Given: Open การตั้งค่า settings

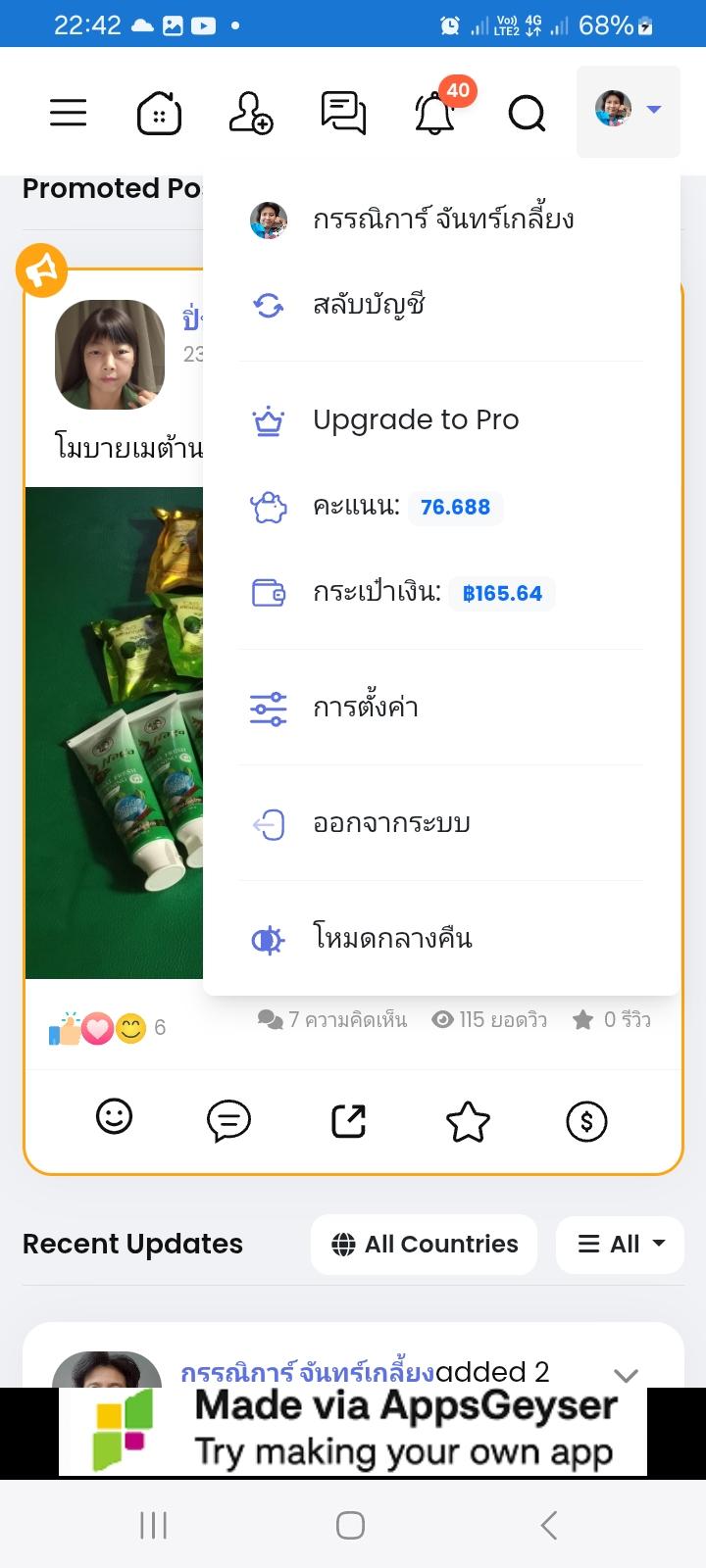Looking at the screenshot, I should pyautogui.click(x=441, y=708).
